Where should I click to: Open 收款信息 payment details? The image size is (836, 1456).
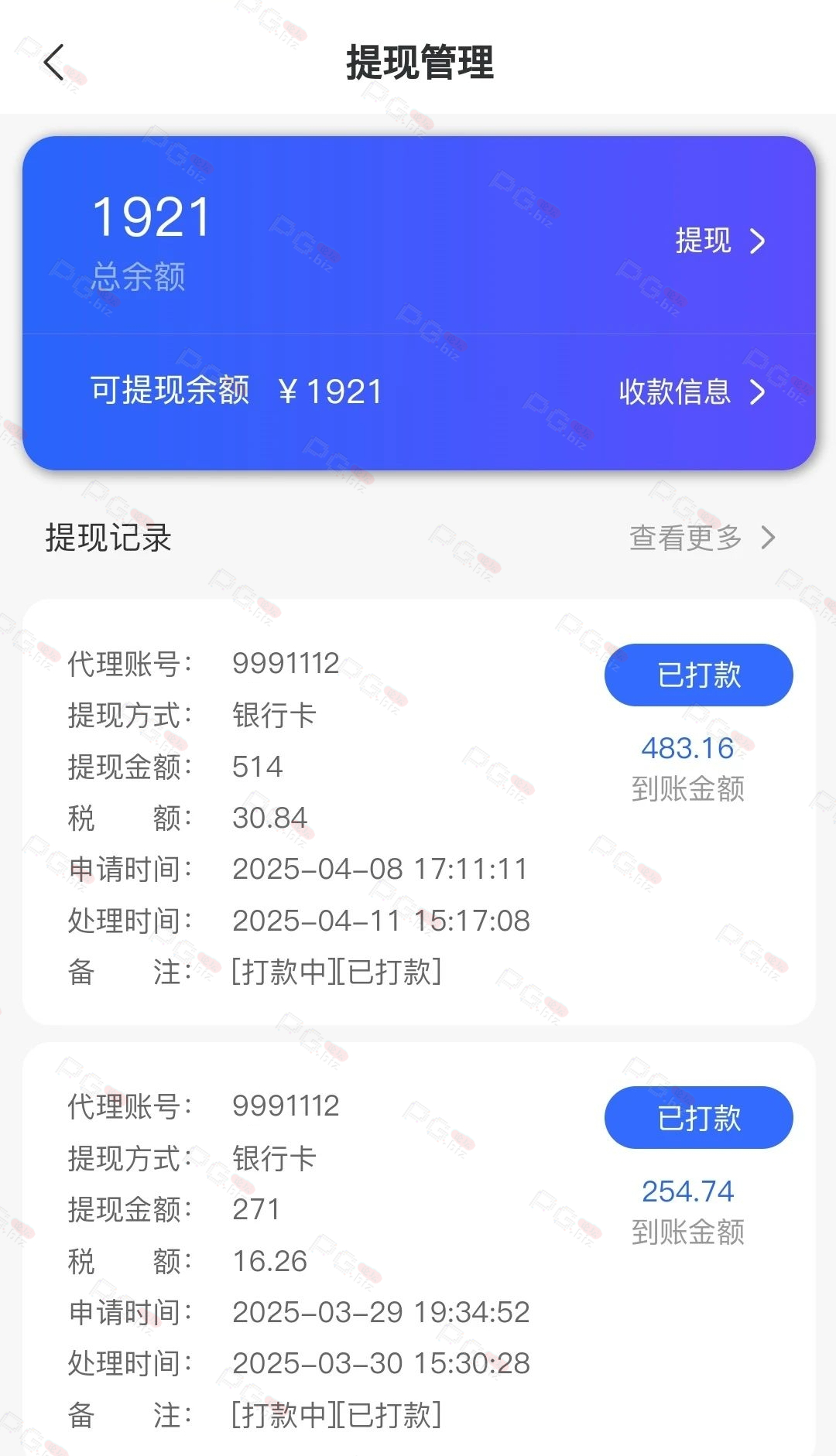(x=691, y=391)
